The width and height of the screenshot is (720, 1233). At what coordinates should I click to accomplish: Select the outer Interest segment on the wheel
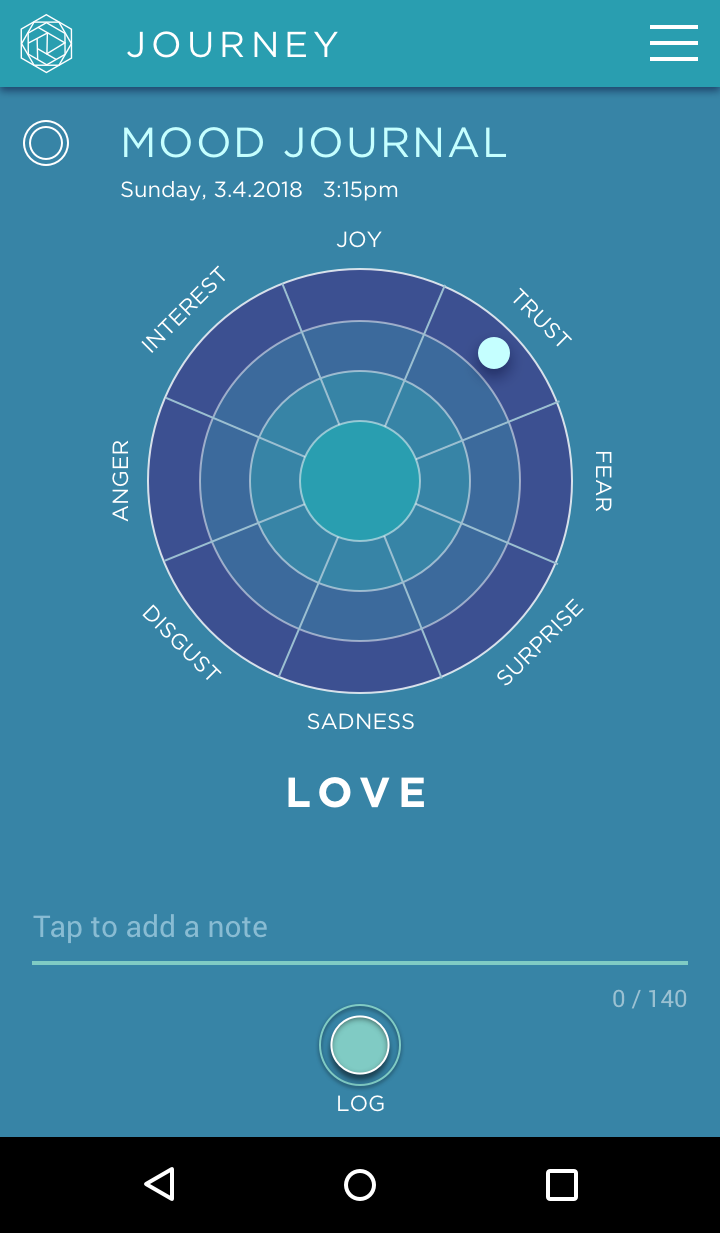coord(229,350)
